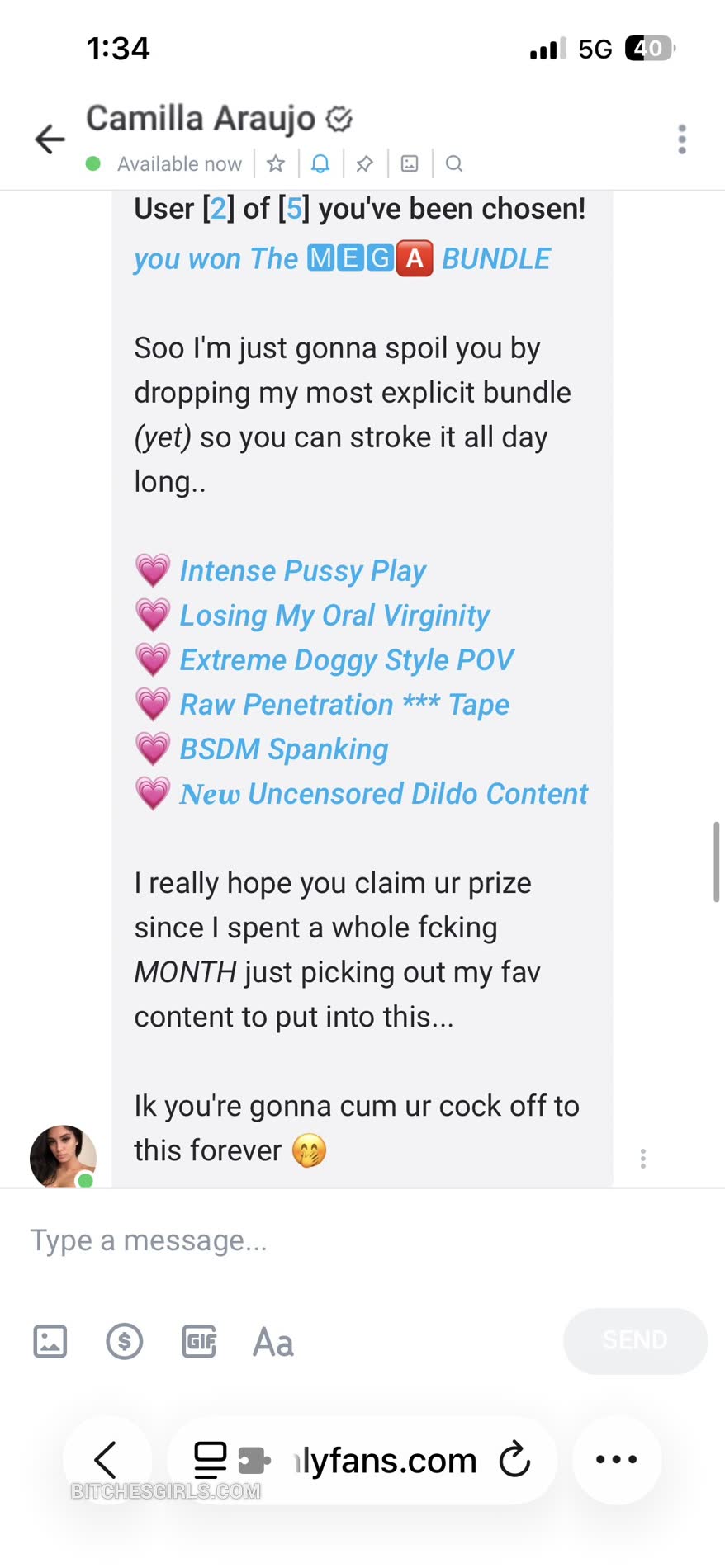Tap the SEND button
The image size is (725, 1568).
pos(634,1340)
